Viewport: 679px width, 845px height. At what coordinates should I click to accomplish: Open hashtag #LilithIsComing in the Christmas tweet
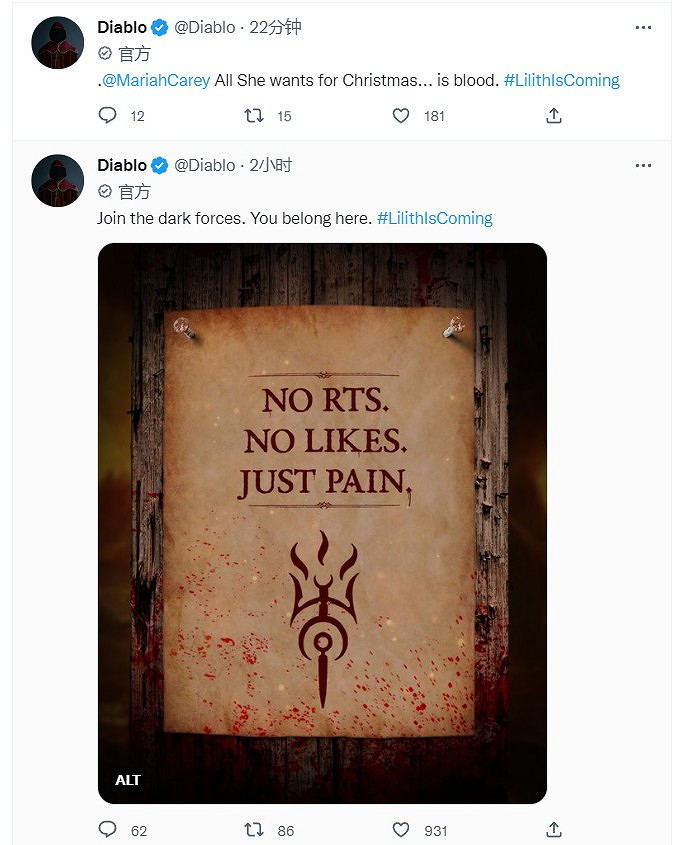(561, 80)
